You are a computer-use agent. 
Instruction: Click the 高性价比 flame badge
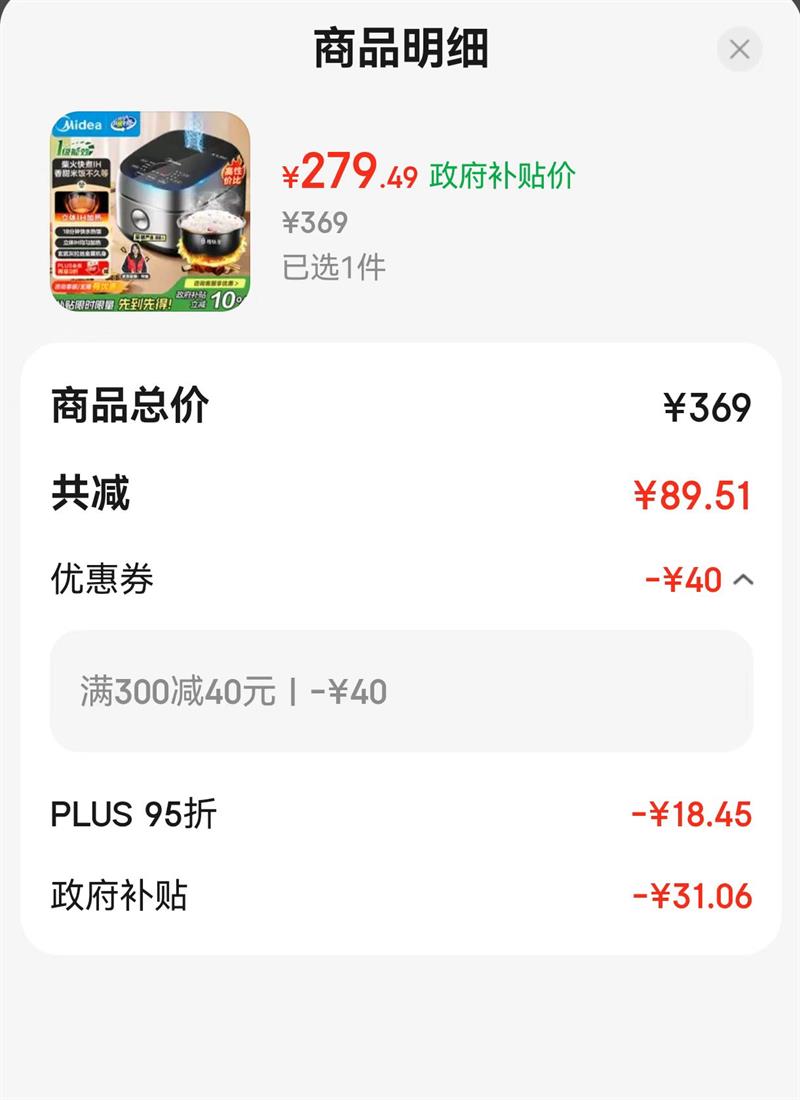click(232, 175)
